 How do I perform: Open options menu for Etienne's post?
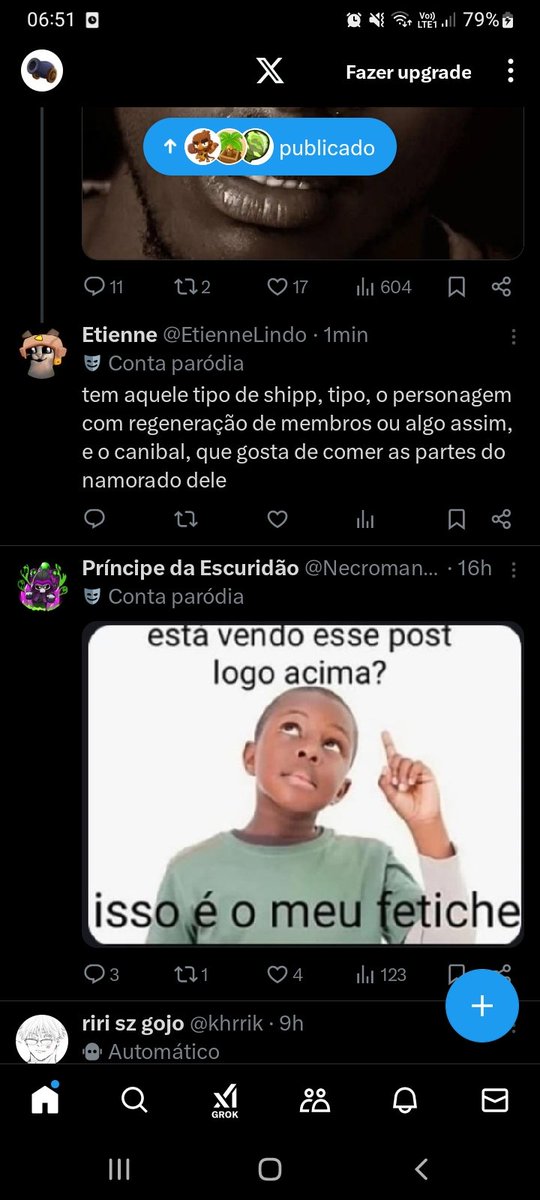pos(513,336)
